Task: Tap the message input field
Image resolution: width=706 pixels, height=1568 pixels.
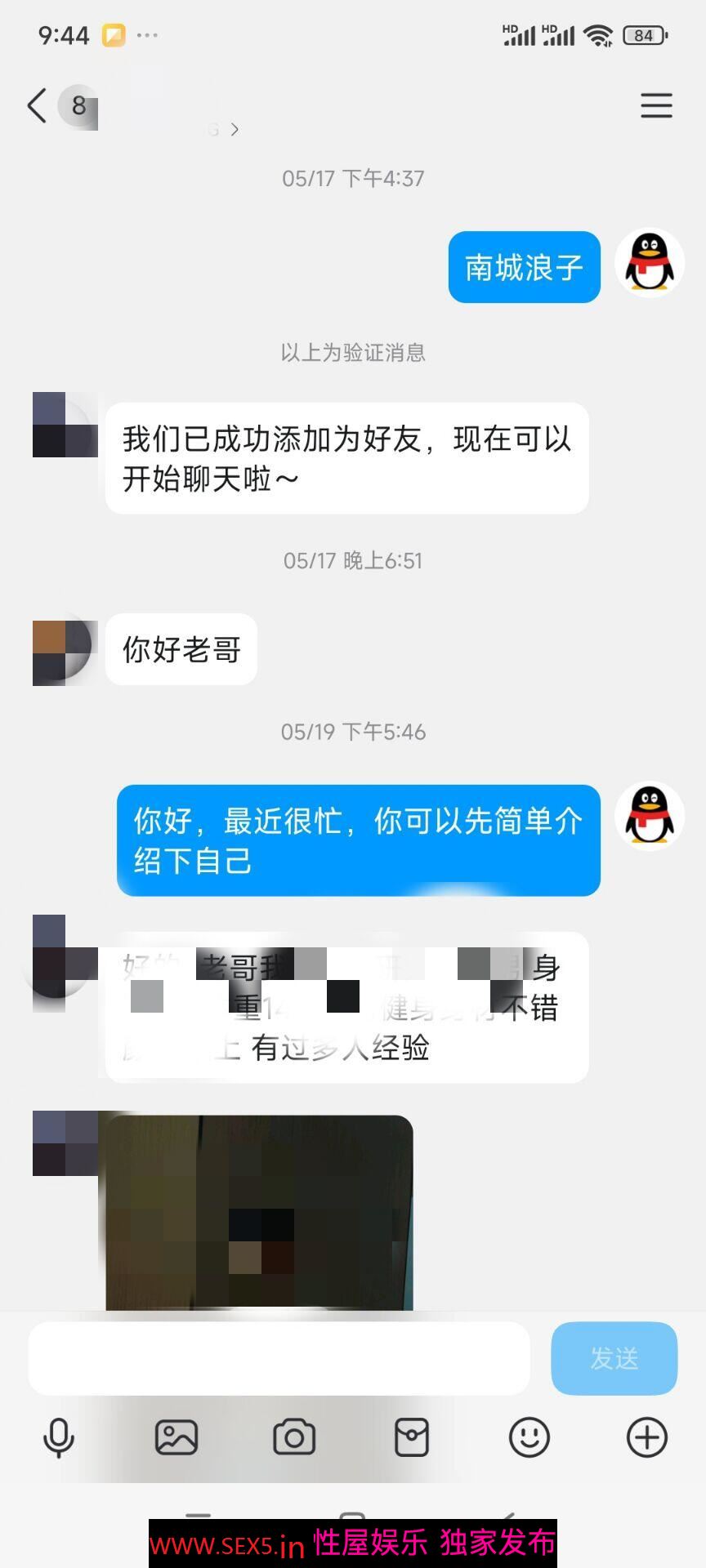Action: tap(278, 1358)
